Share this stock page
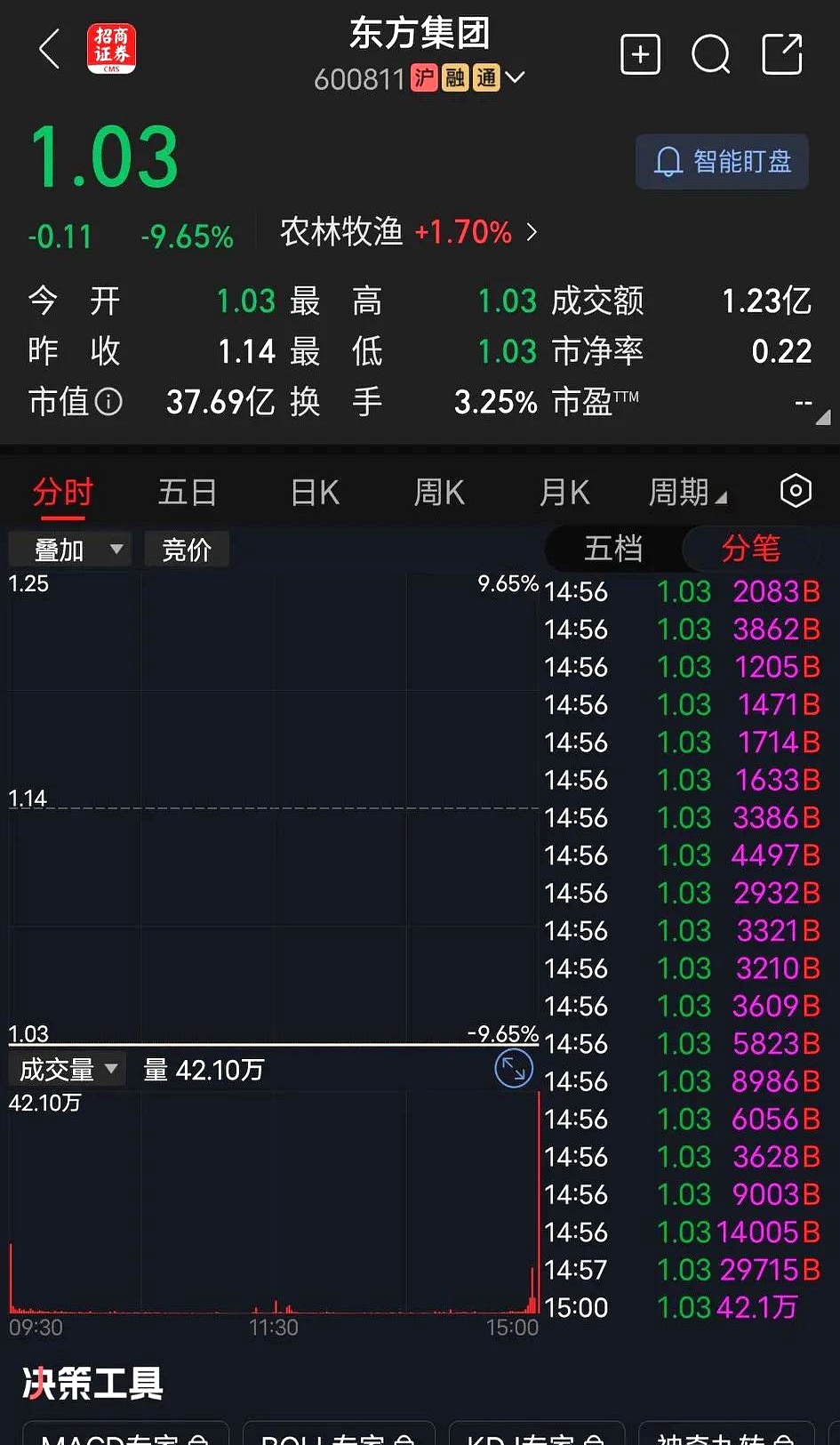The image size is (840, 1445). (x=782, y=54)
